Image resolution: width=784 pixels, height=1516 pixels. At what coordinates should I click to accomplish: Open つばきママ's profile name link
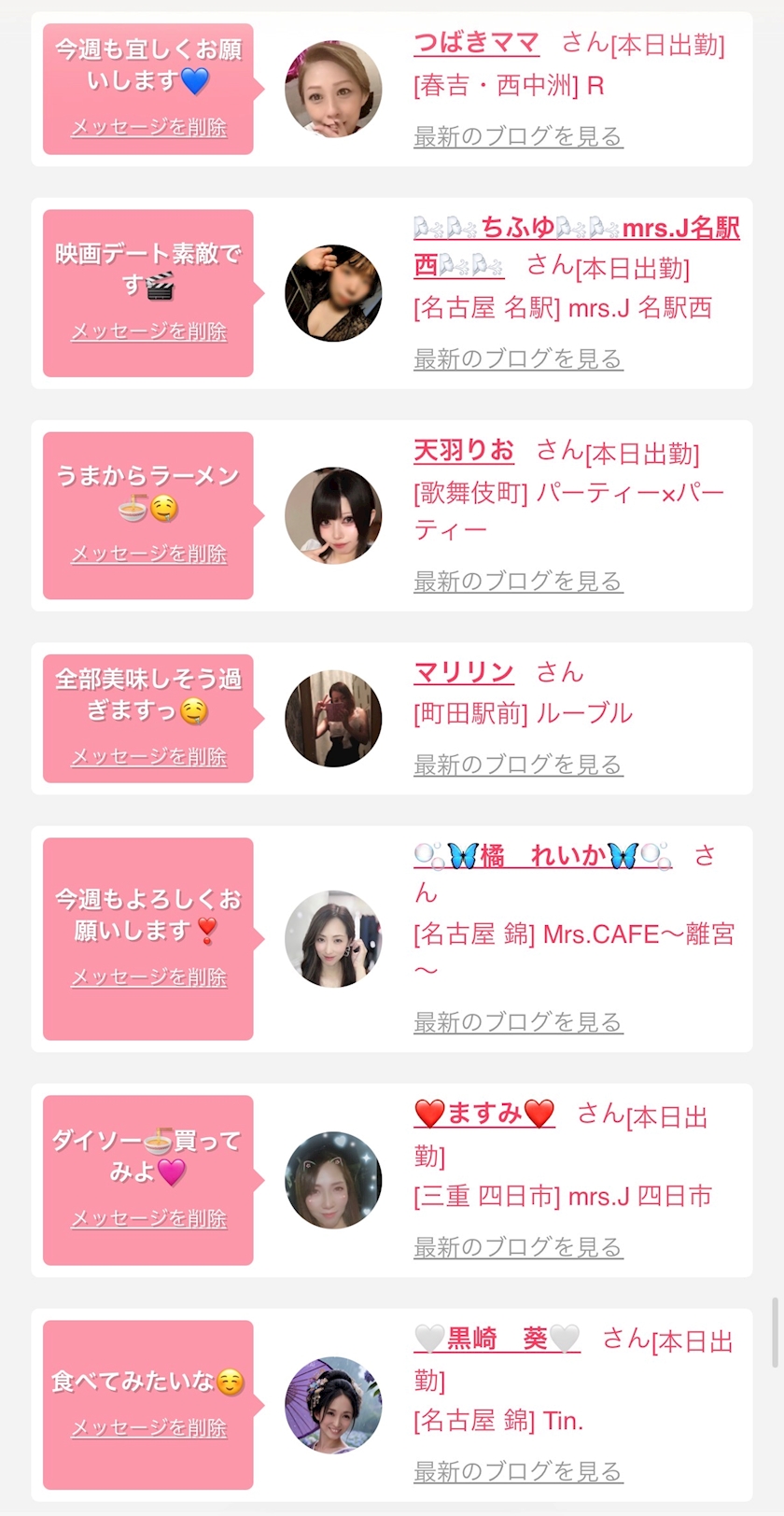pyautogui.click(x=476, y=43)
